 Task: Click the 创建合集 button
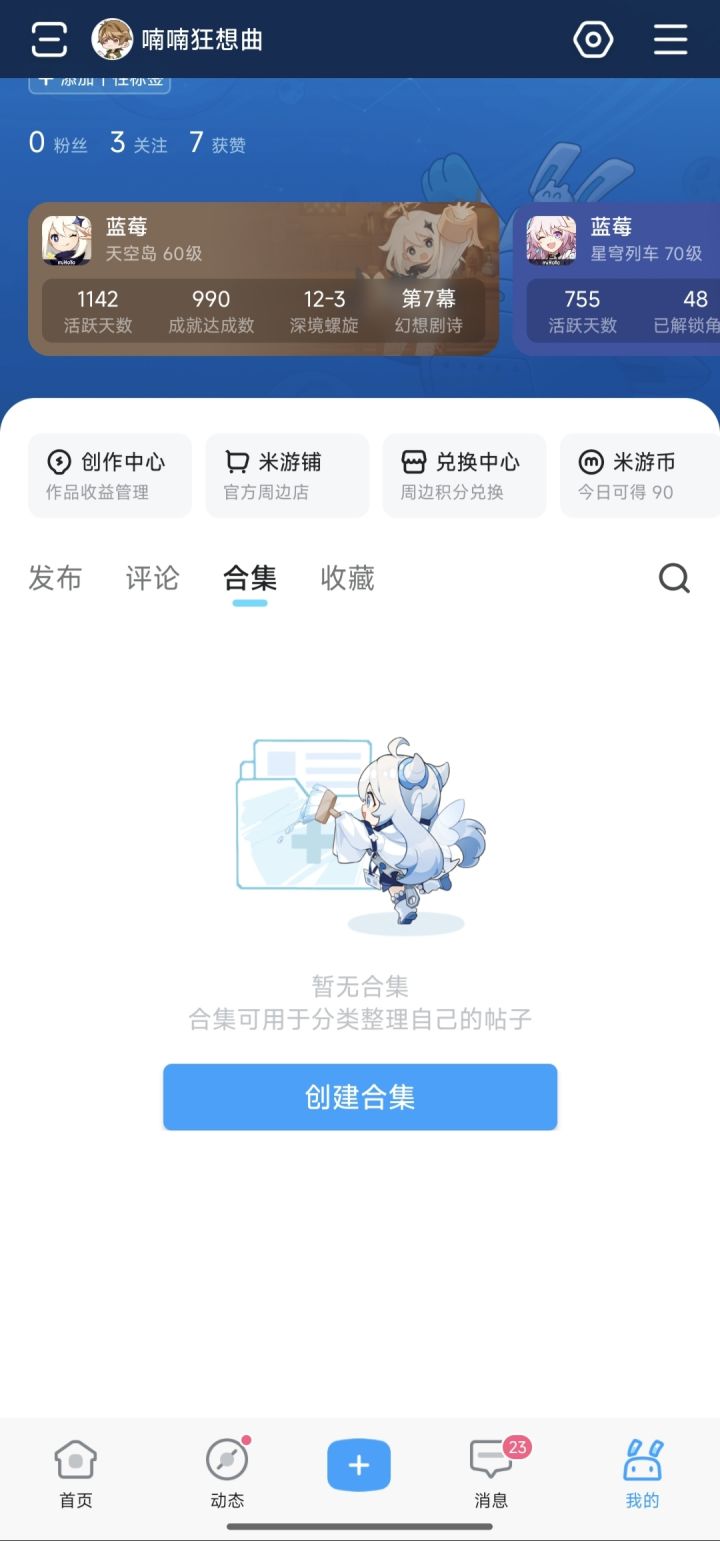(360, 1097)
